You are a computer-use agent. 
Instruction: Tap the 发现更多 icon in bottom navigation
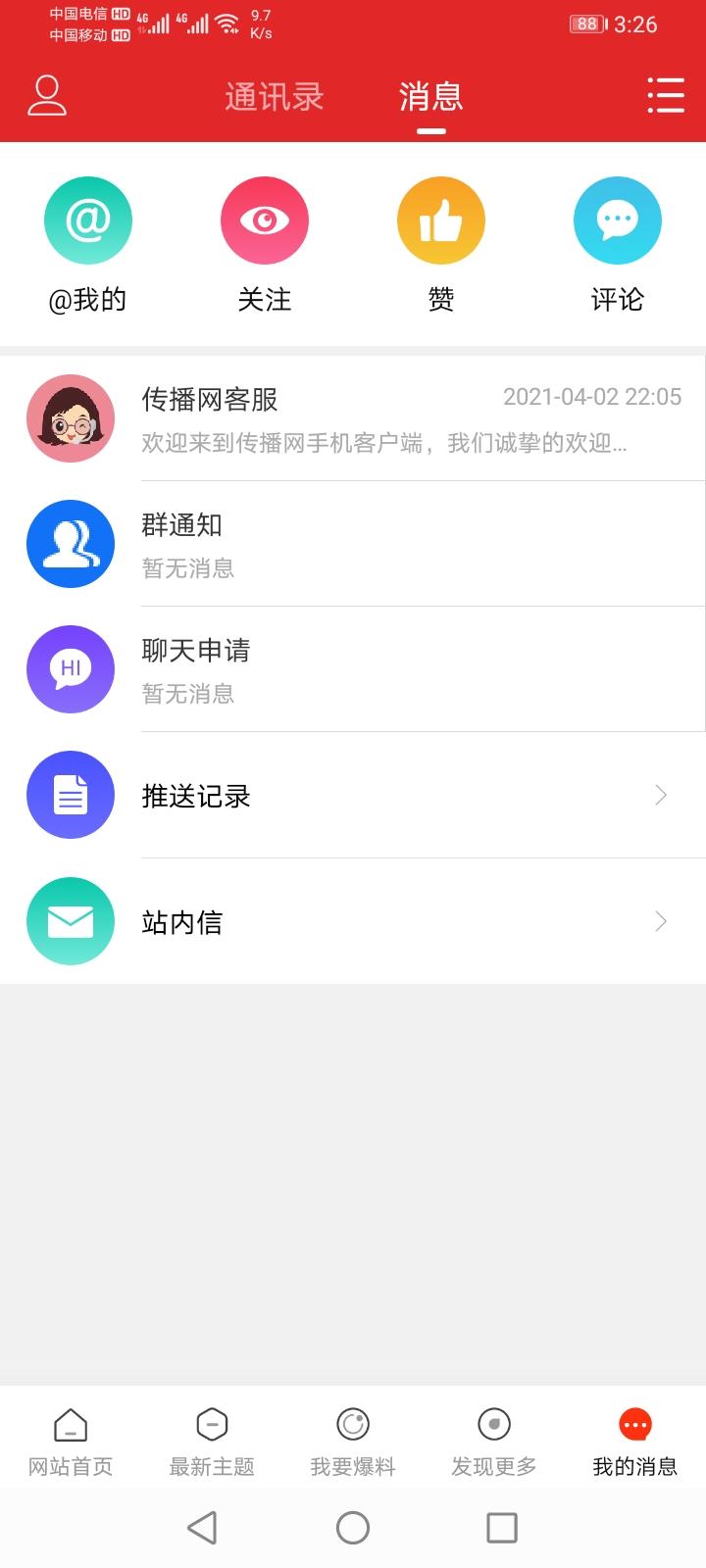(x=494, y=1424)
